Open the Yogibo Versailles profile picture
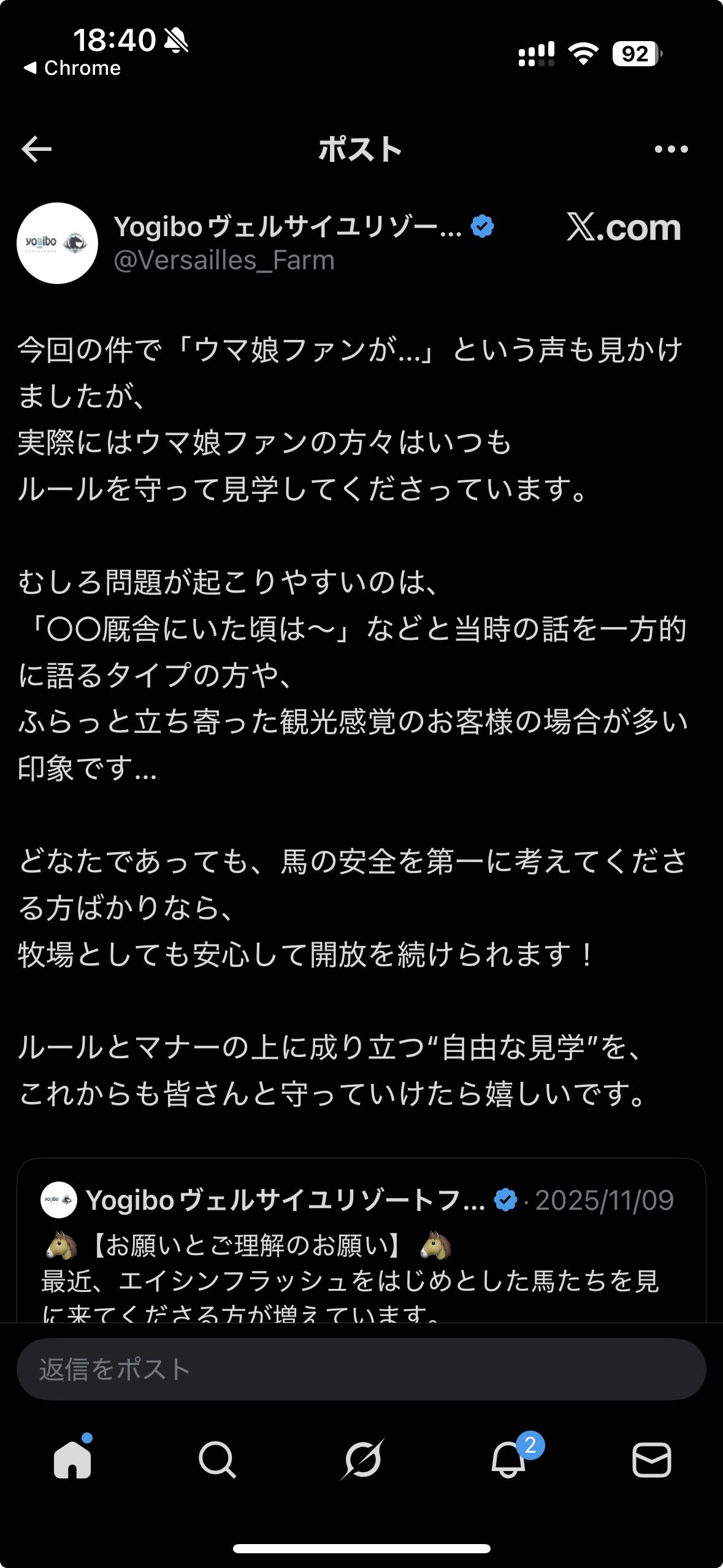The height and width of the screenshot is (1568, 723). point(57,244)
